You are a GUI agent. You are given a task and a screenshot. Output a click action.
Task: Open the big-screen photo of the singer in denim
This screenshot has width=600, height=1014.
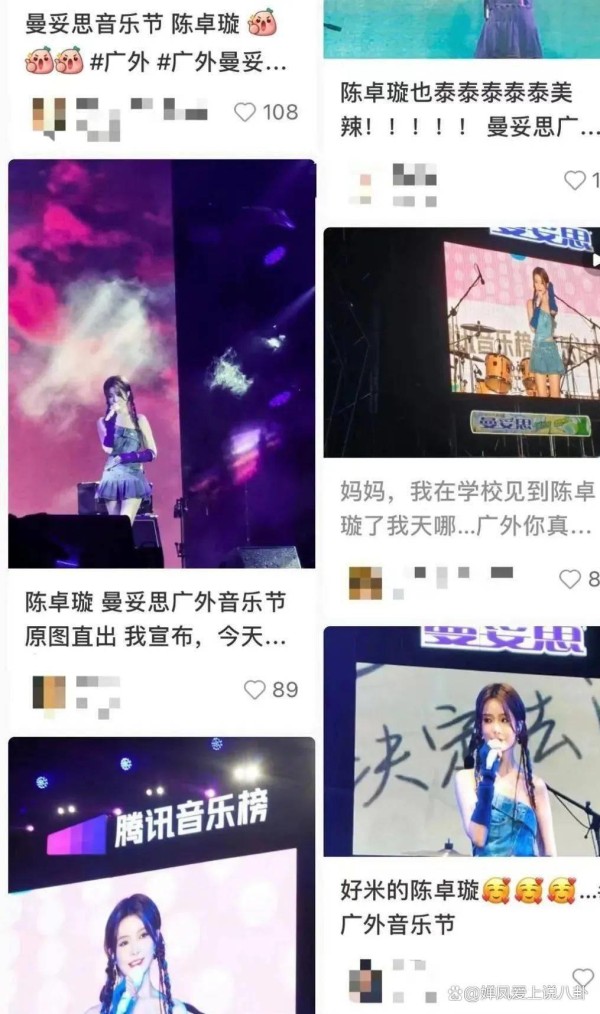(x=462, y=342)
